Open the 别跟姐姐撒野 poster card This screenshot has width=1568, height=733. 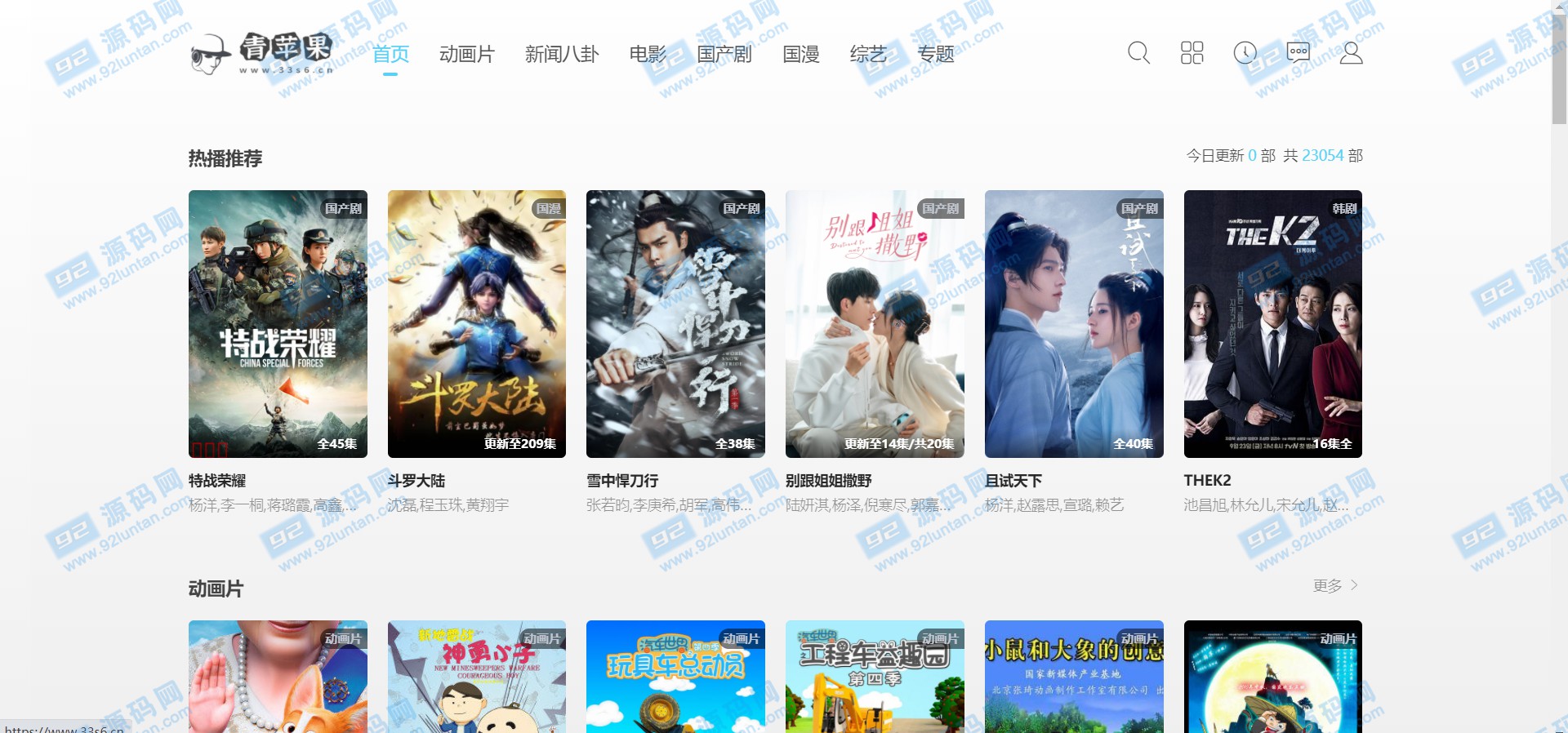(875, 324)
